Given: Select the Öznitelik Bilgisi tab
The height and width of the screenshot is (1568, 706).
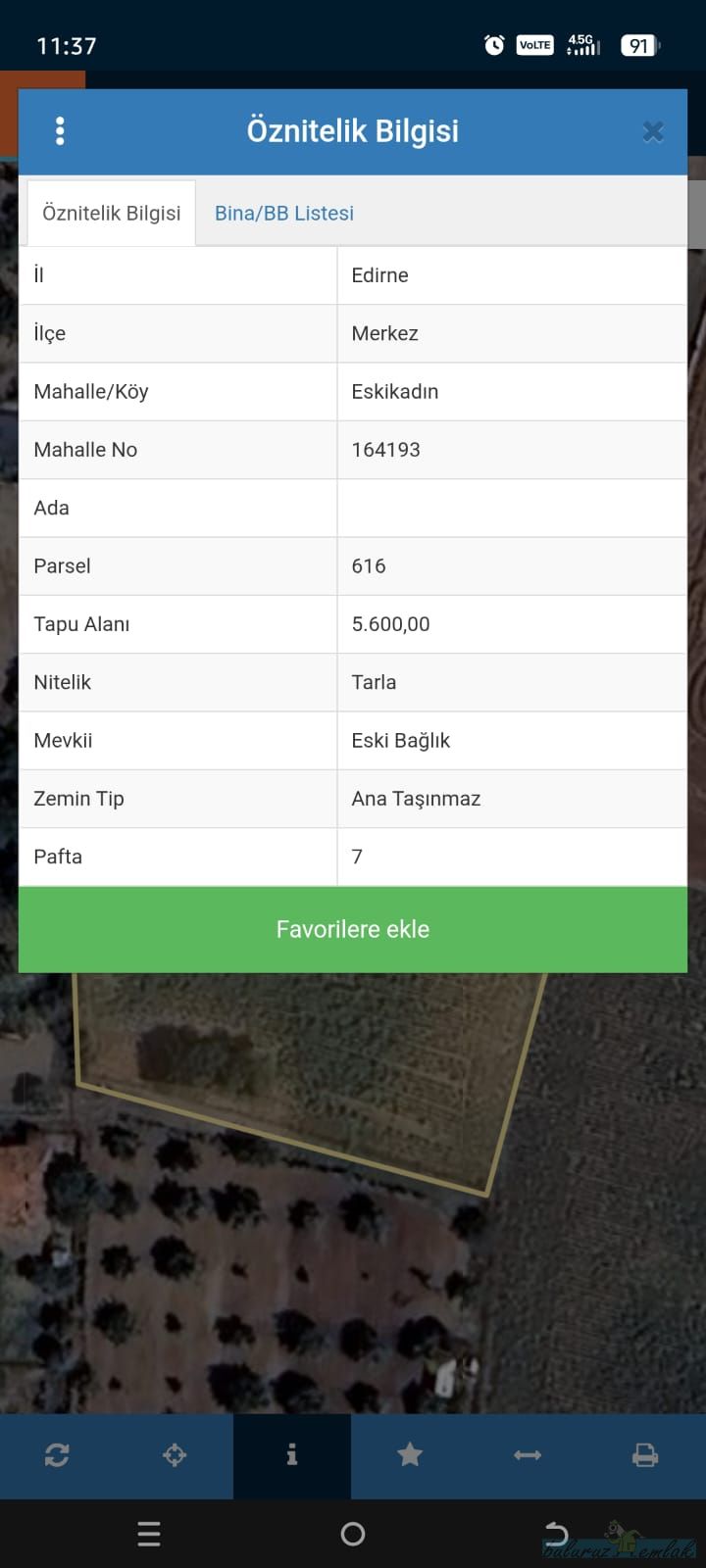Looking at the screenshot, I should pyautogui.click(x=111, y=213).
